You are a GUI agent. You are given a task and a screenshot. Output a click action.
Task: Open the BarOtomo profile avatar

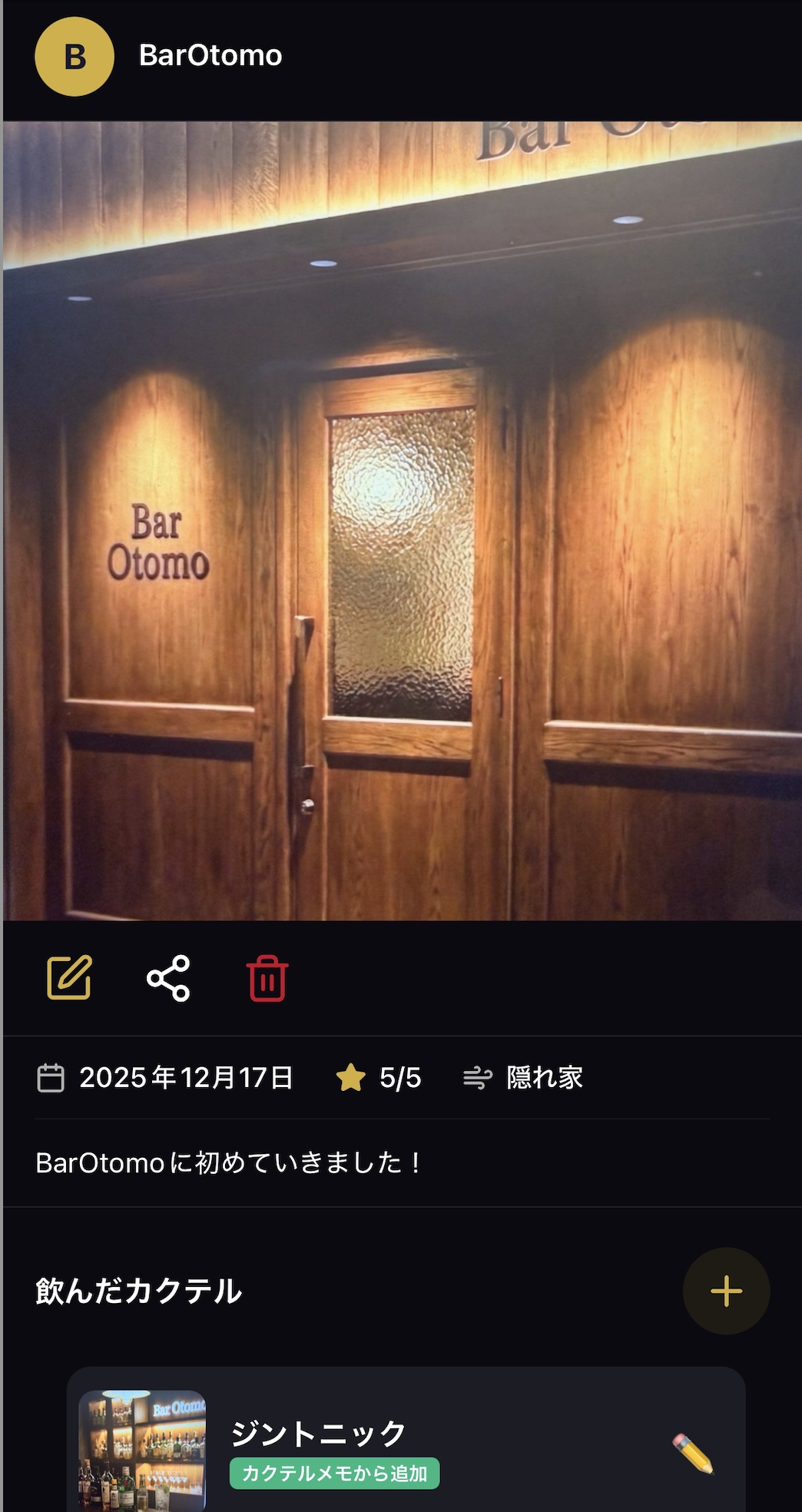[x=75, y=57]
